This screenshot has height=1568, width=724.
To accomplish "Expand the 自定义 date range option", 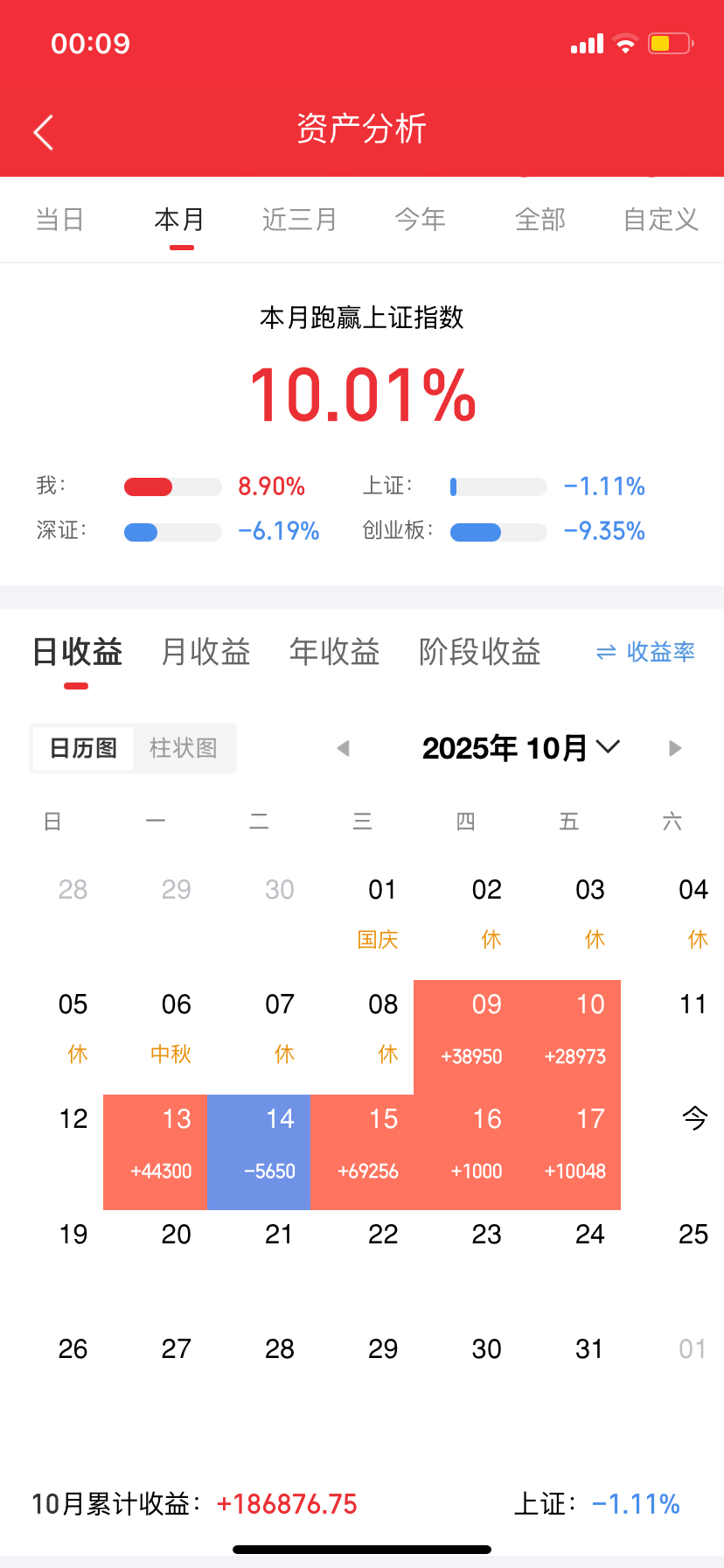I will 659,220.
